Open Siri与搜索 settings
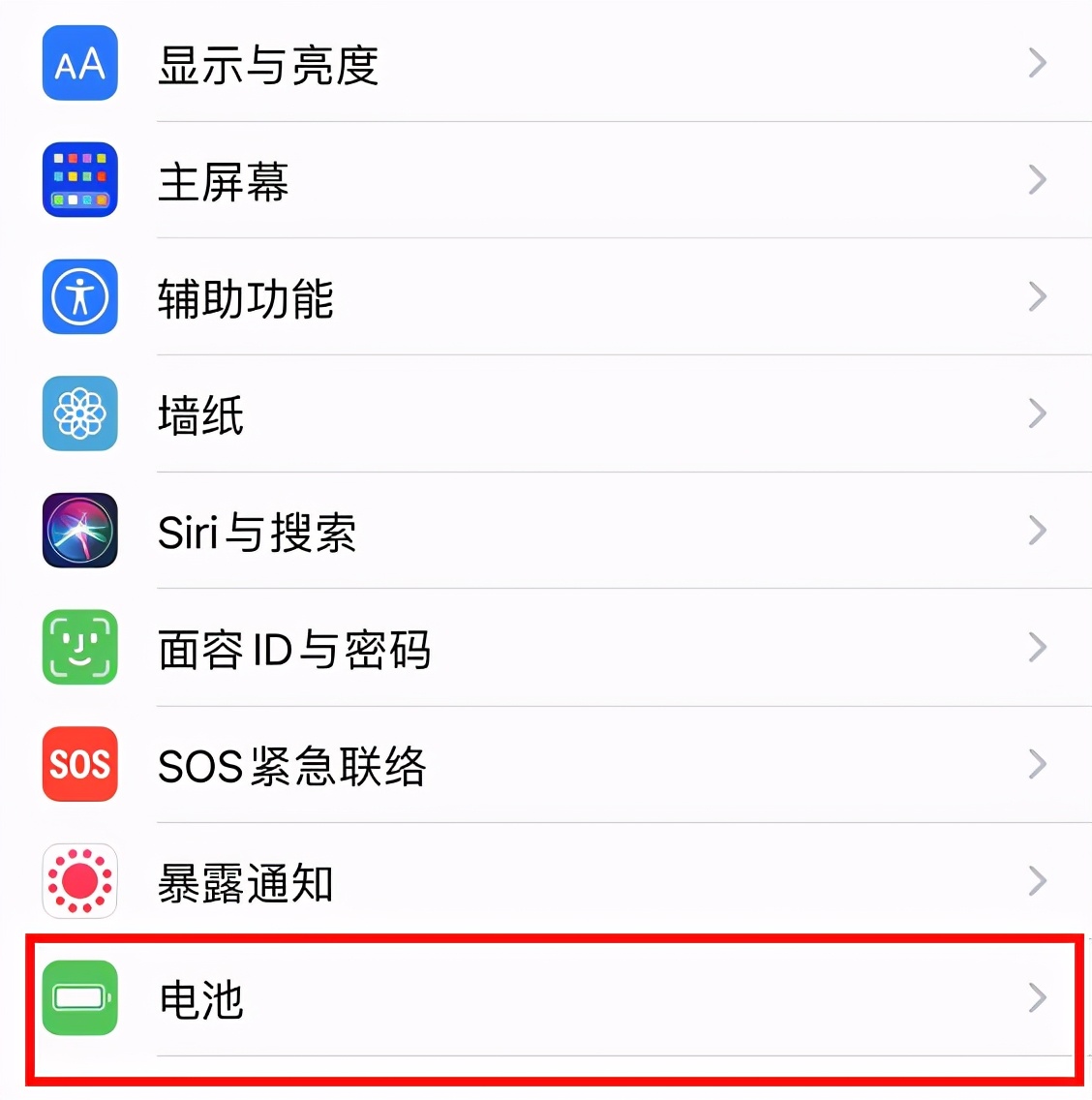1092x1100 pixels. (x=258, y=533)
